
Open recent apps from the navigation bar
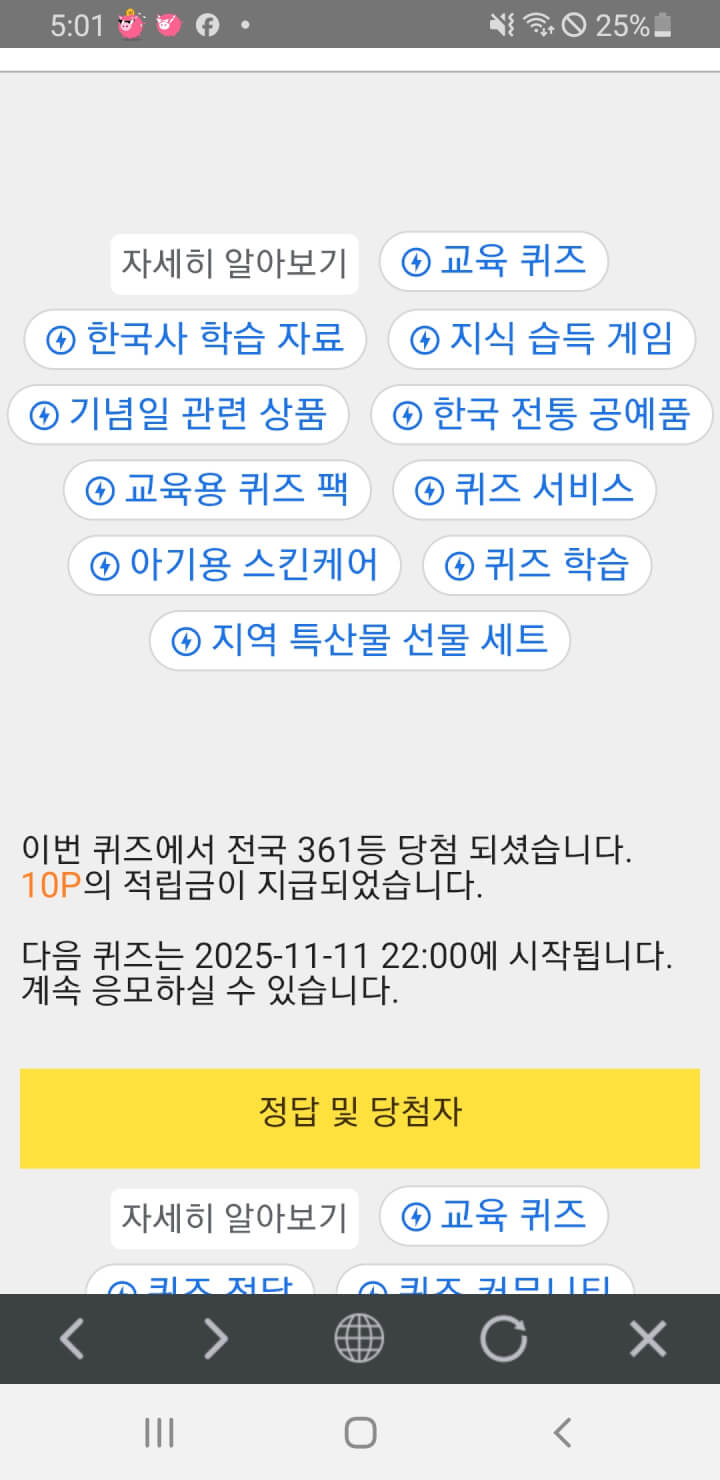159,1433
